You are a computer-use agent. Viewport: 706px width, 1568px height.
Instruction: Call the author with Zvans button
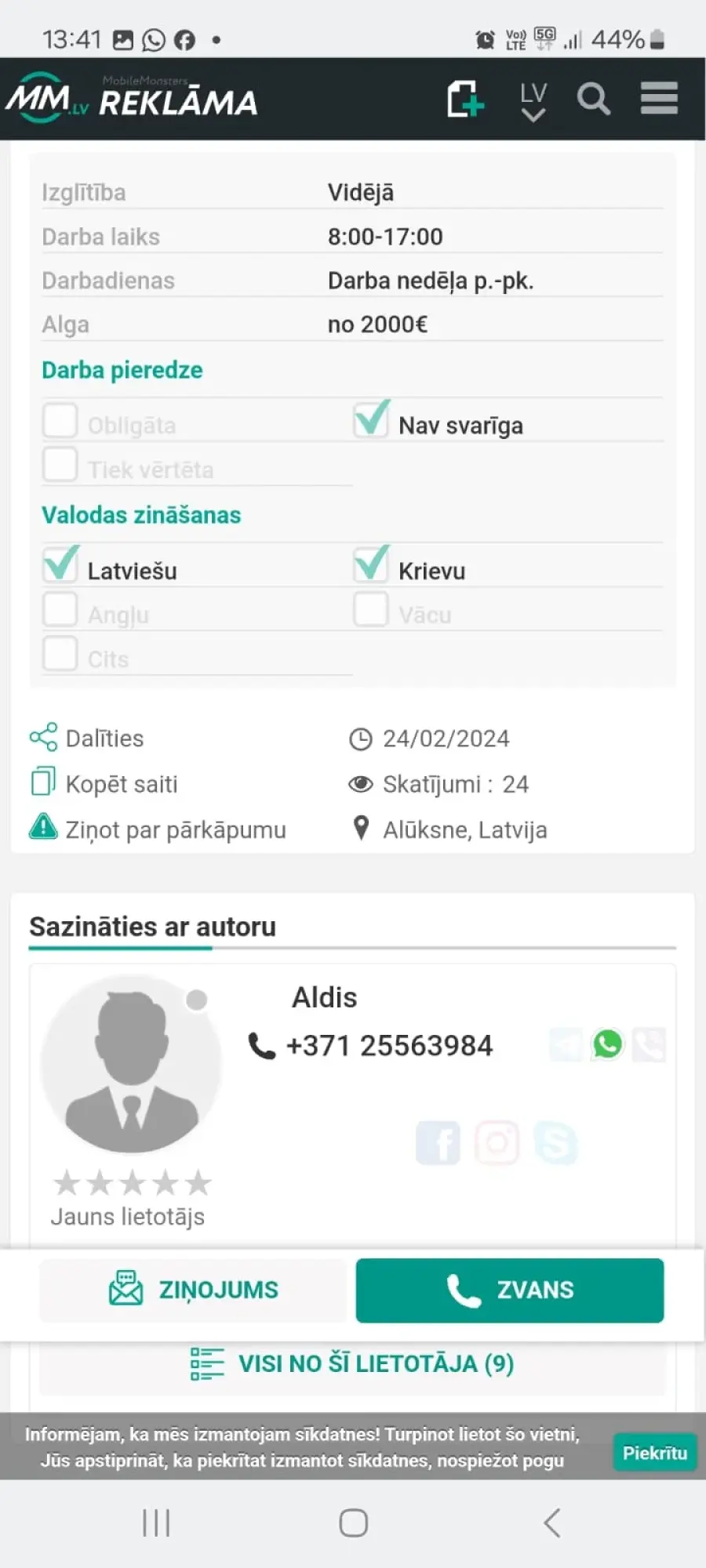[510, 1290]
